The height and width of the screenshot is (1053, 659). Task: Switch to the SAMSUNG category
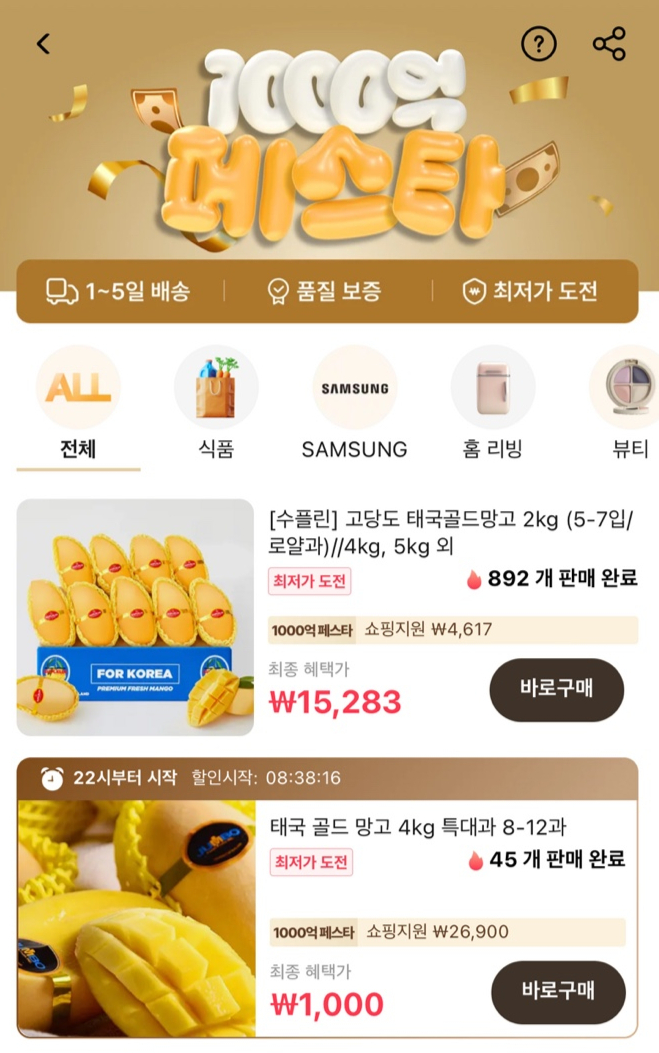(354, 404)
